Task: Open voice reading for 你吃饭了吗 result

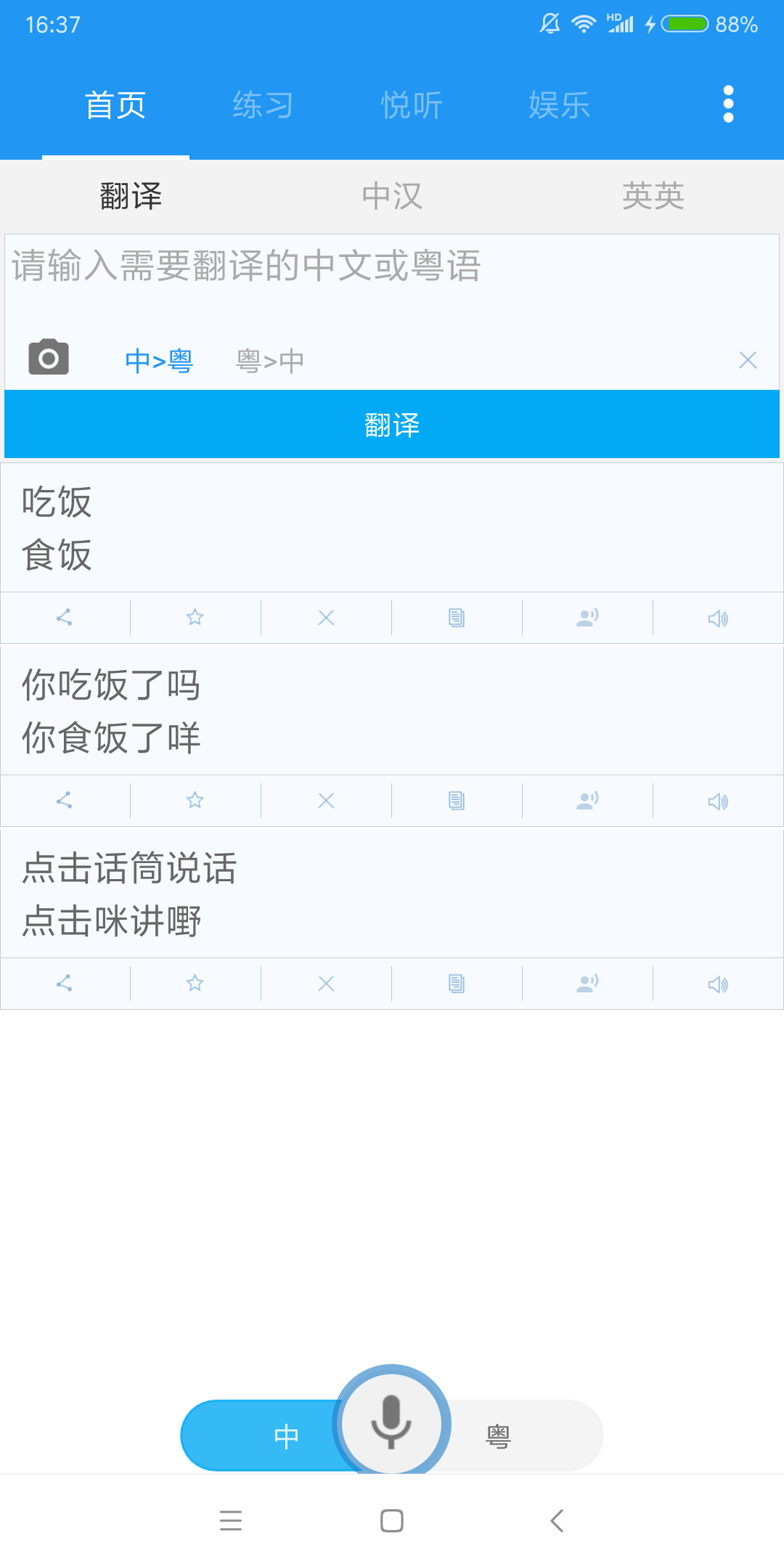Action: click(x=587, y=801)
